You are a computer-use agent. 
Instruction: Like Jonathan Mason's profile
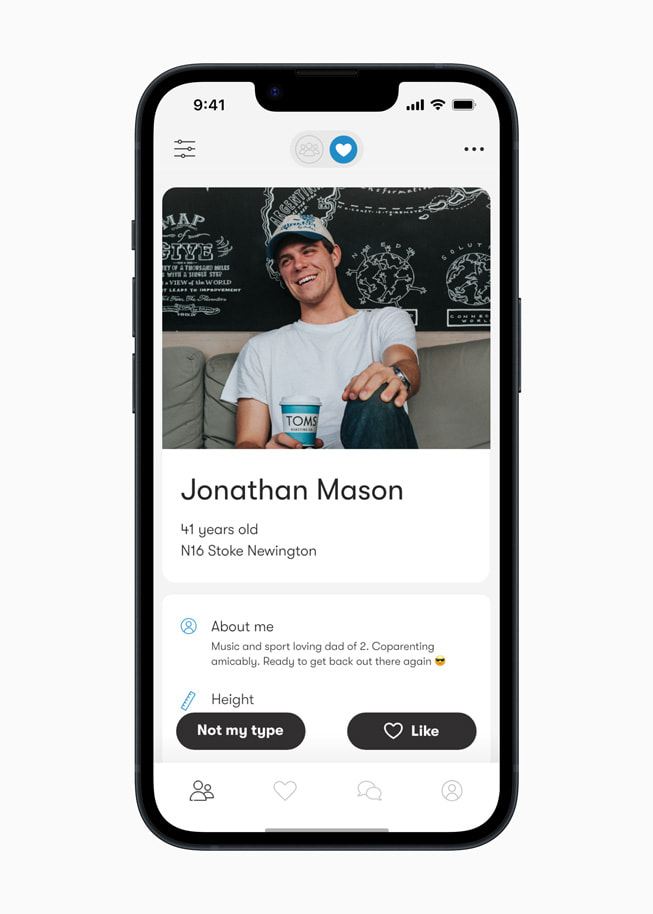coord(411,731)
